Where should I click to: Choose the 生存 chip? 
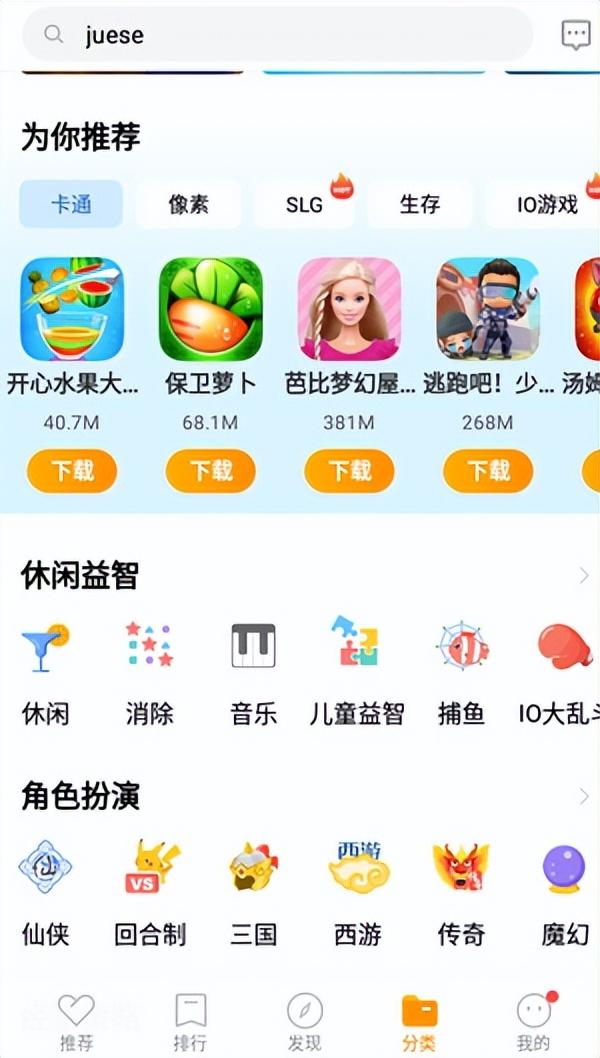pyautogui.click(x=419, y=204)
